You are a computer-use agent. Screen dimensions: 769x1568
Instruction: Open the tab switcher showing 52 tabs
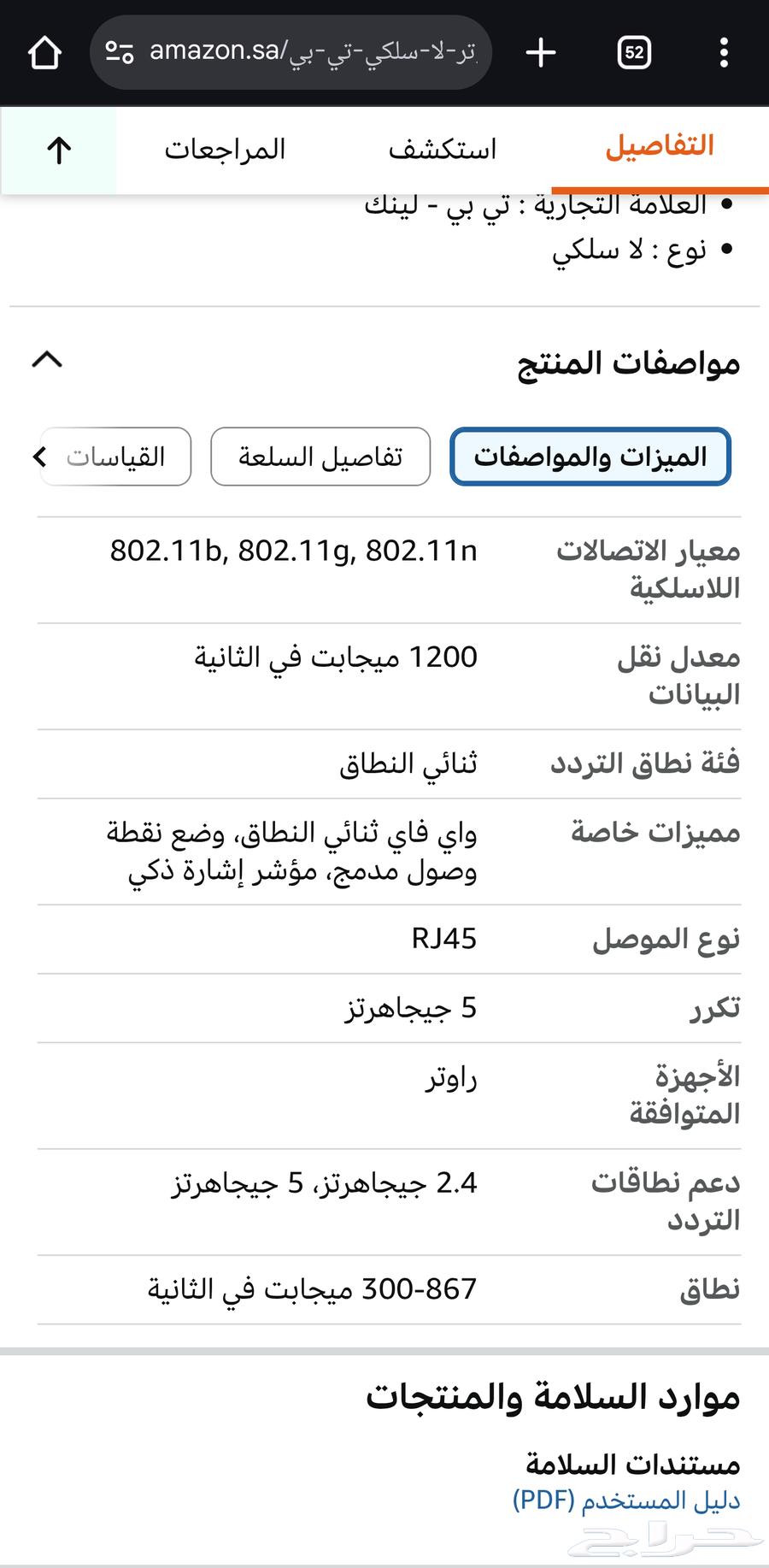(x=634, y=53)
